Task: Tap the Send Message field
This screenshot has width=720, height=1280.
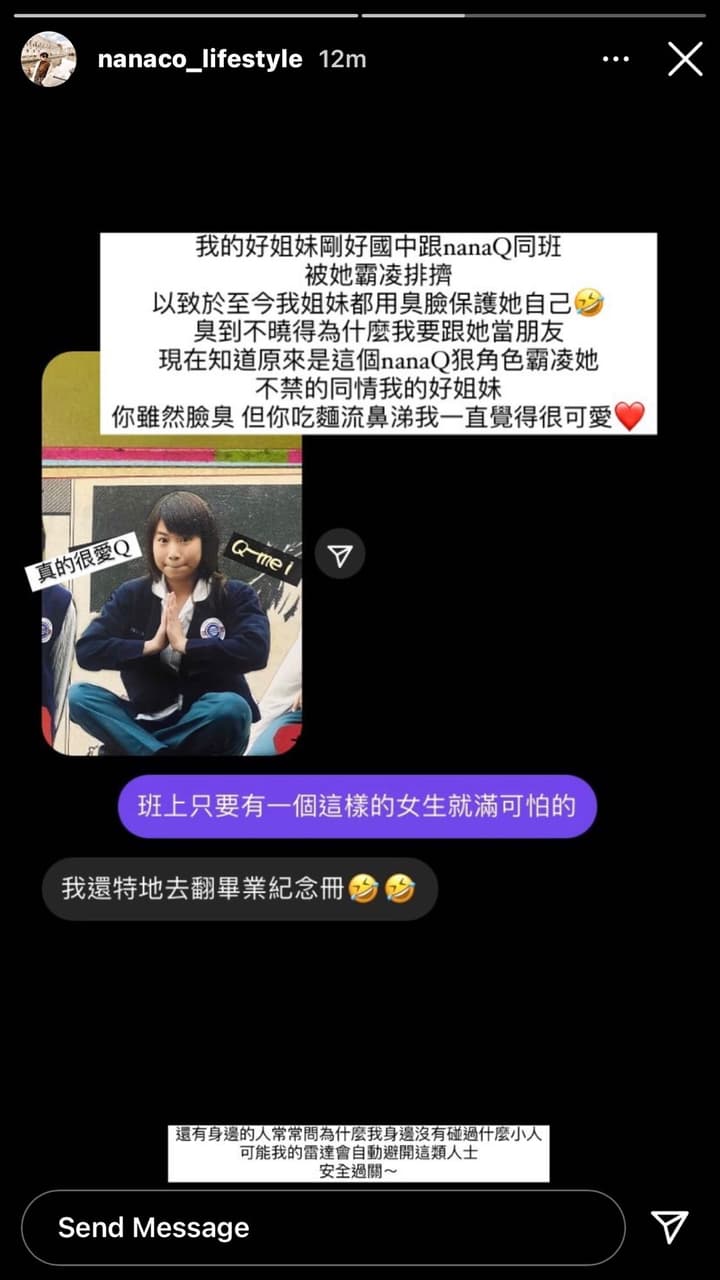Action: pyautogui.click(x=323, y=1227)
